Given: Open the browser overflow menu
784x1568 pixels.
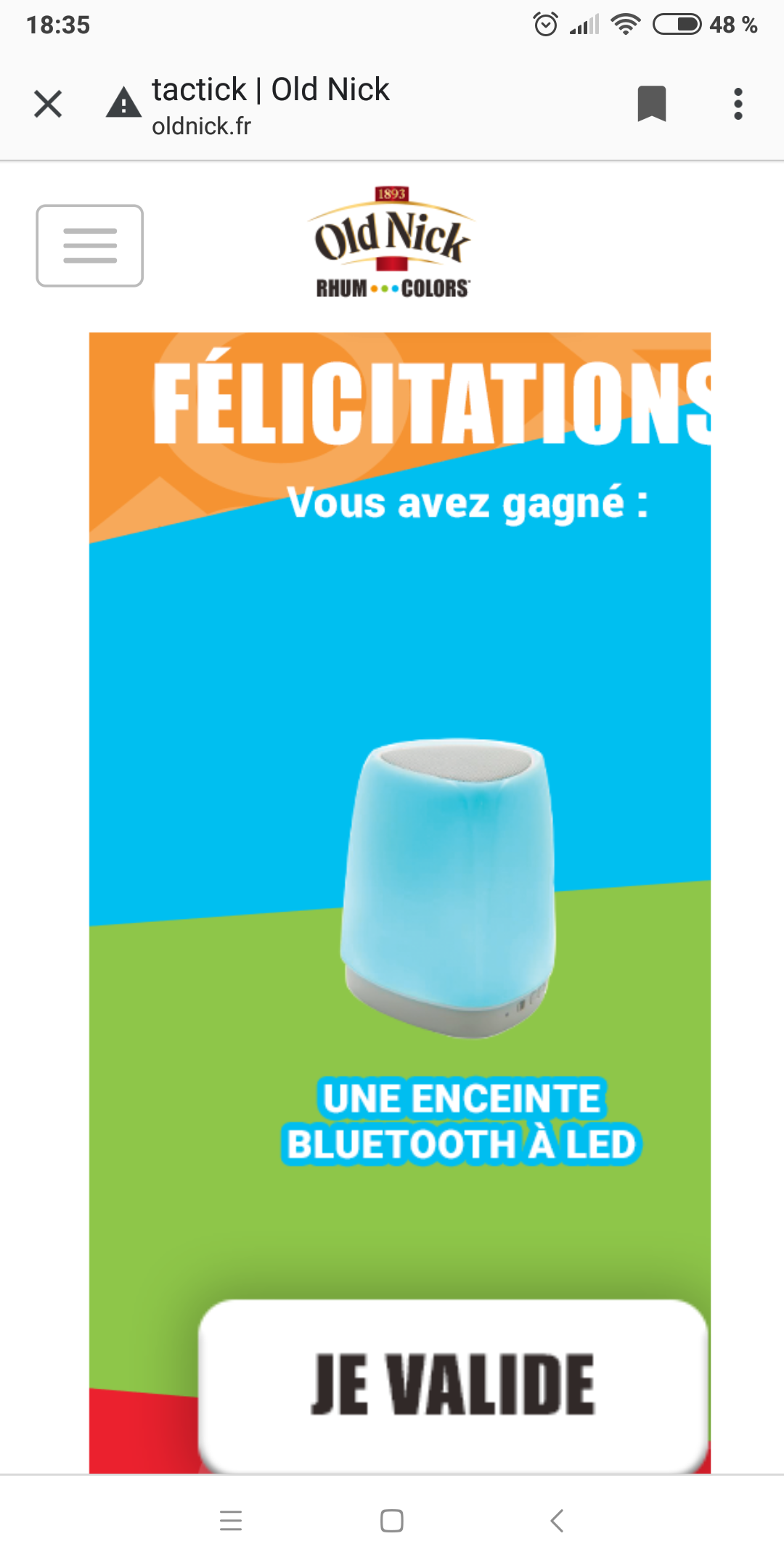Looking at the screenshot, I should click(x=738, y=104).
